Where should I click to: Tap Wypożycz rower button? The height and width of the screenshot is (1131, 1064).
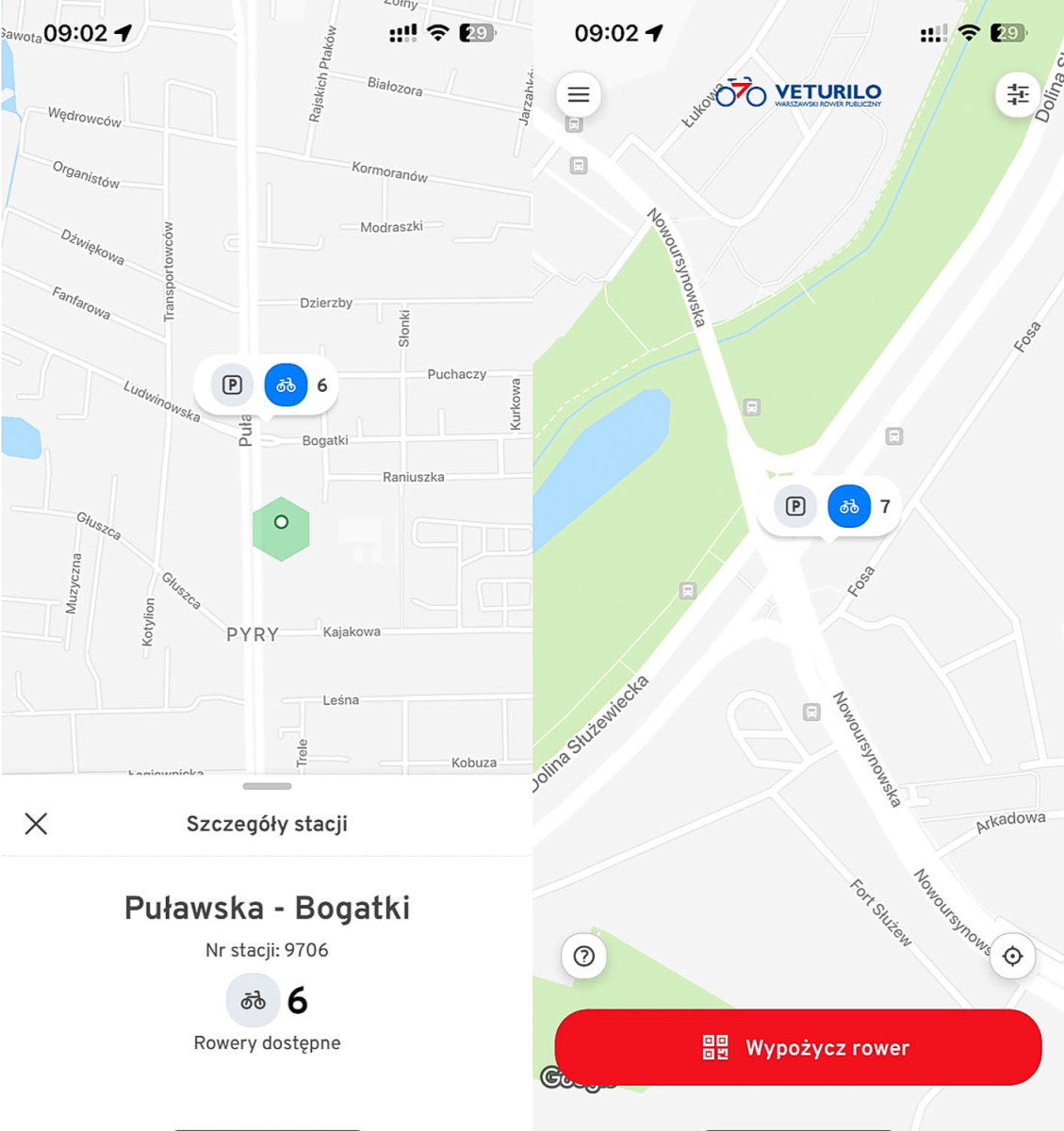pos(797,1047)
